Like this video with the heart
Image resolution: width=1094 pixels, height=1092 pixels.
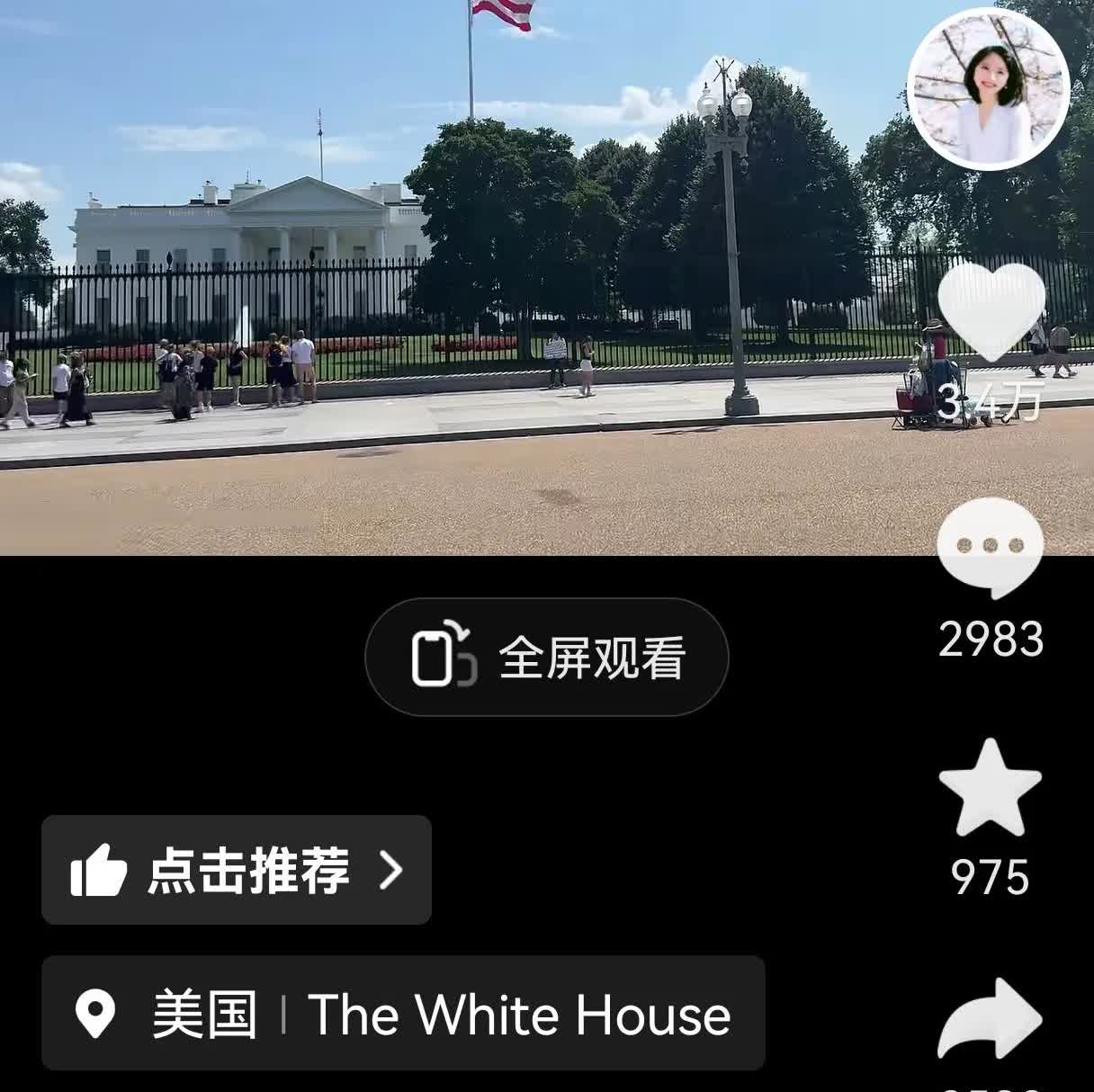coord(991,310)
